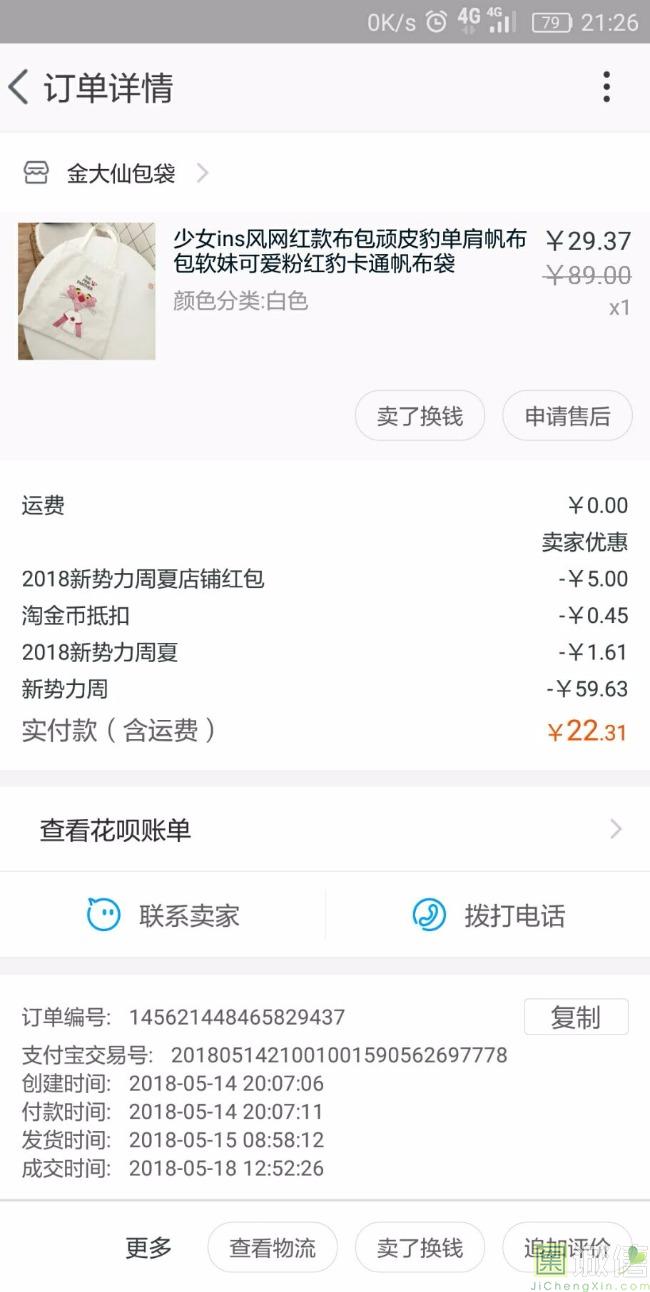Call the seller with 拨打电话
This screenshot has height=1292, width=650.
tap(488, 915)
